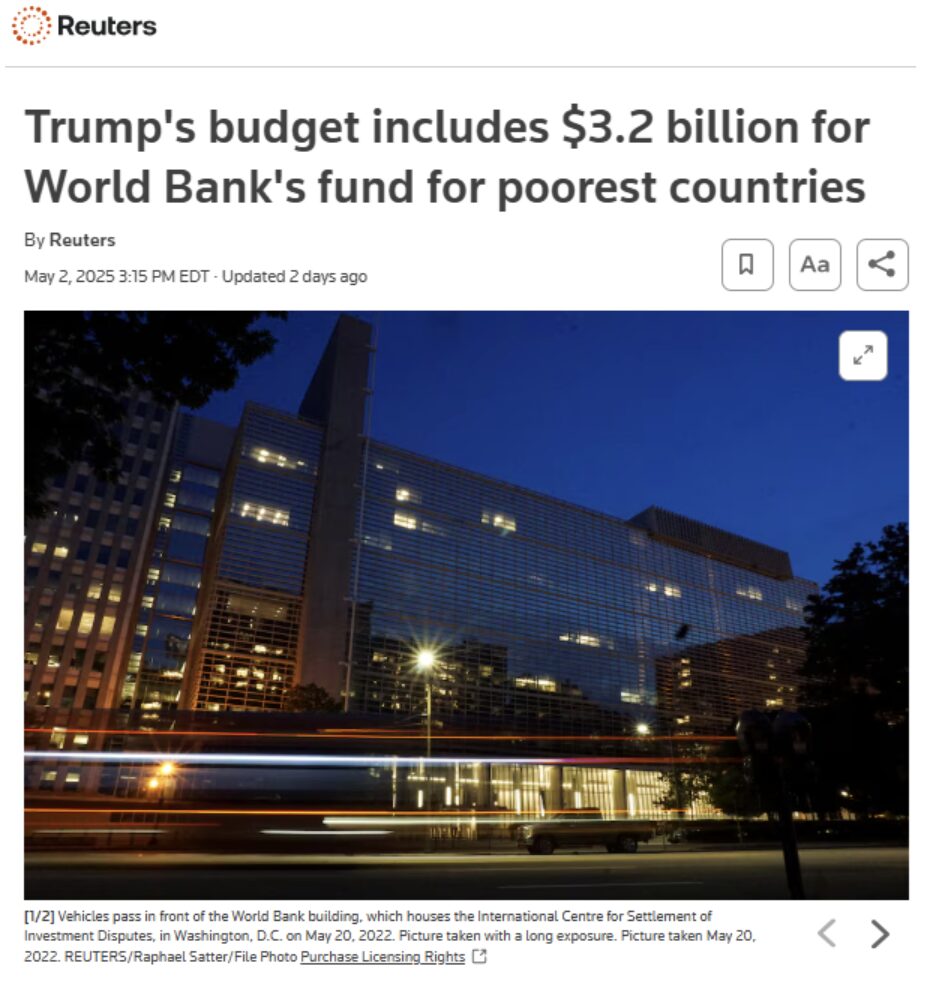Bookmark this Reuters article
Viewport: 934px width, 984px height.
(746, 264)
